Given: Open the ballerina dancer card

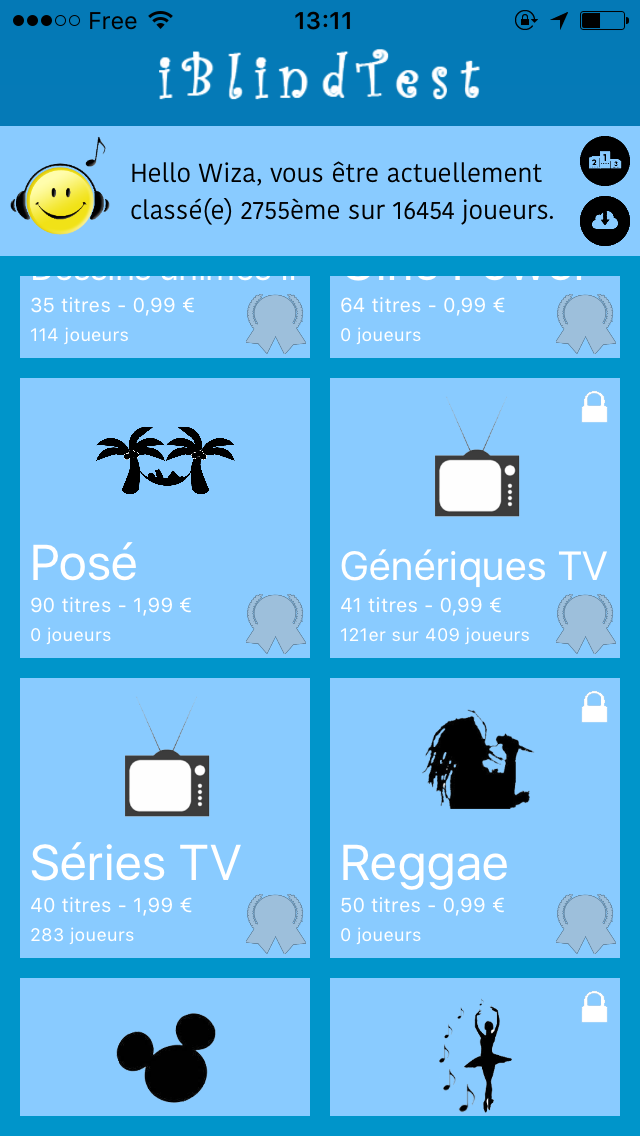Looking at the screenshot, I should pos(475,1047).
